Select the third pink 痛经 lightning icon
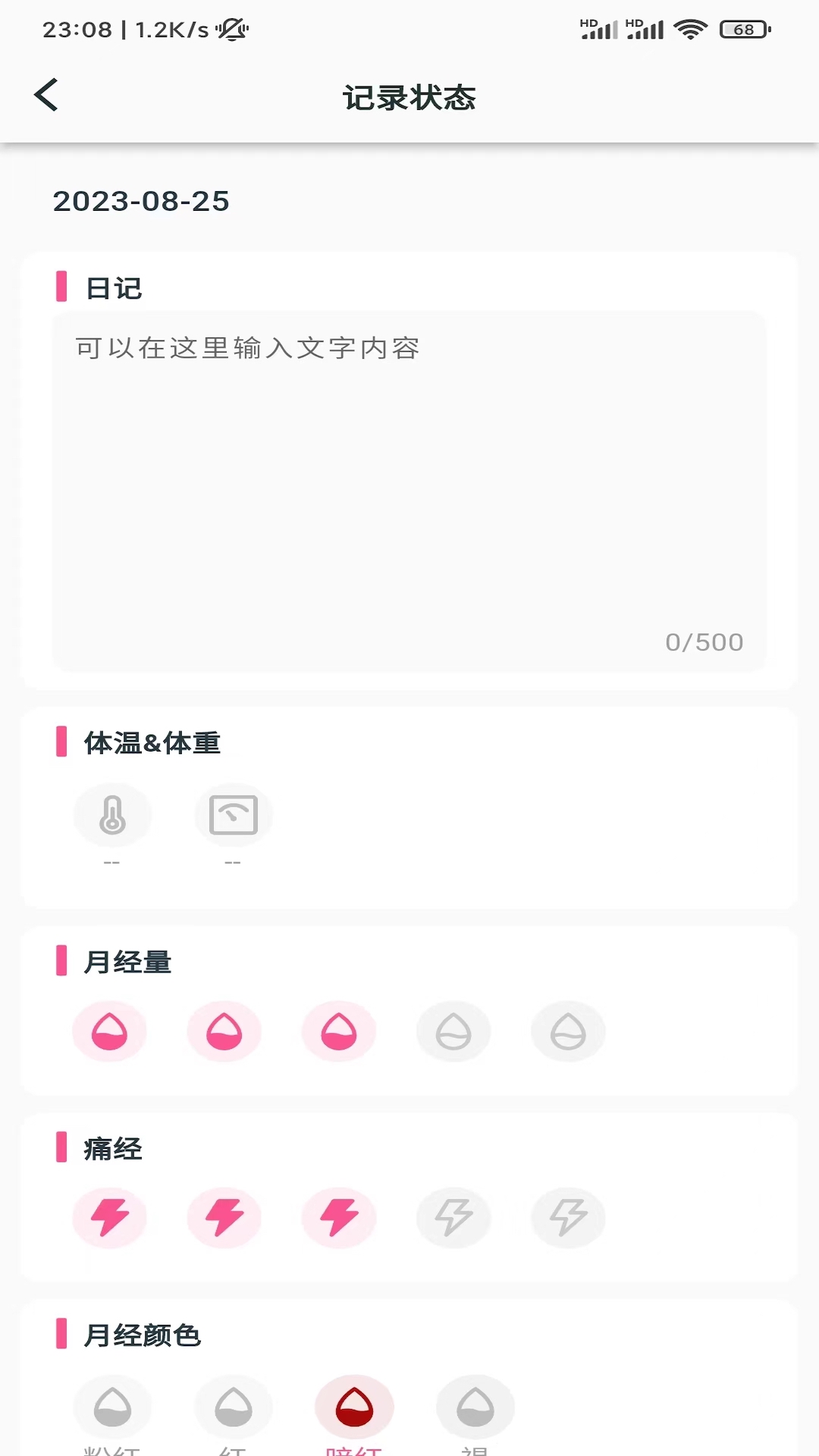 338,1216
